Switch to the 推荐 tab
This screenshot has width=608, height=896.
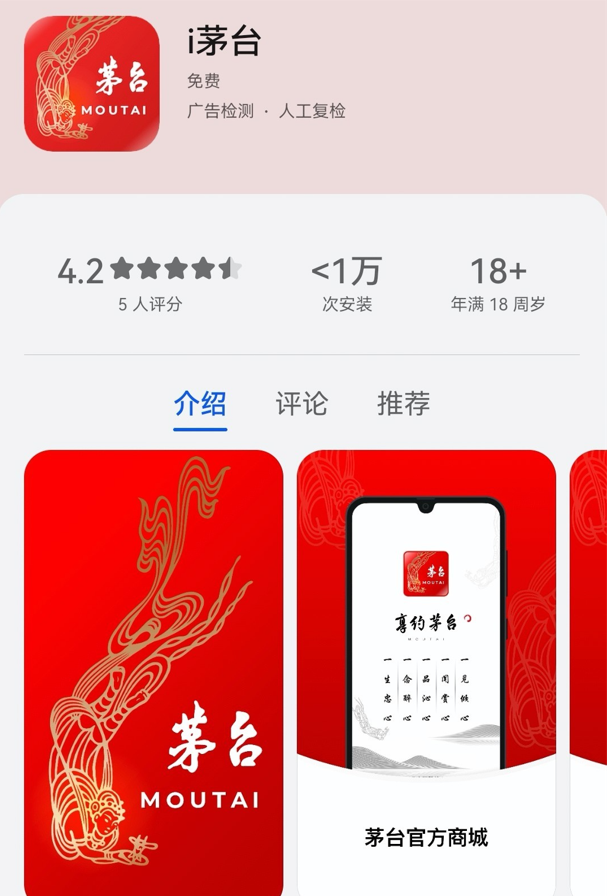coord(403,404)
